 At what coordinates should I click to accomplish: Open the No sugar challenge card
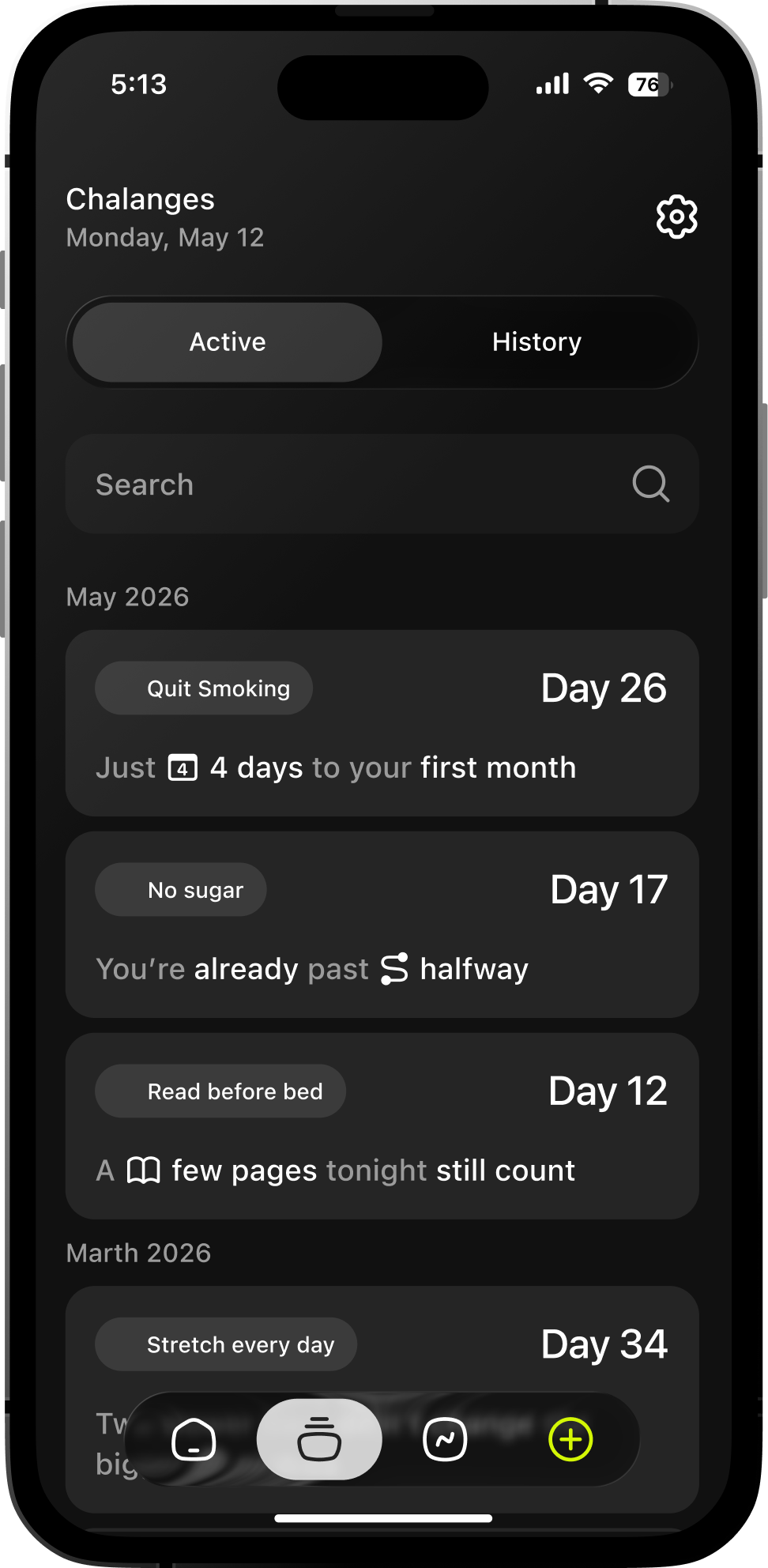(382, 925)
